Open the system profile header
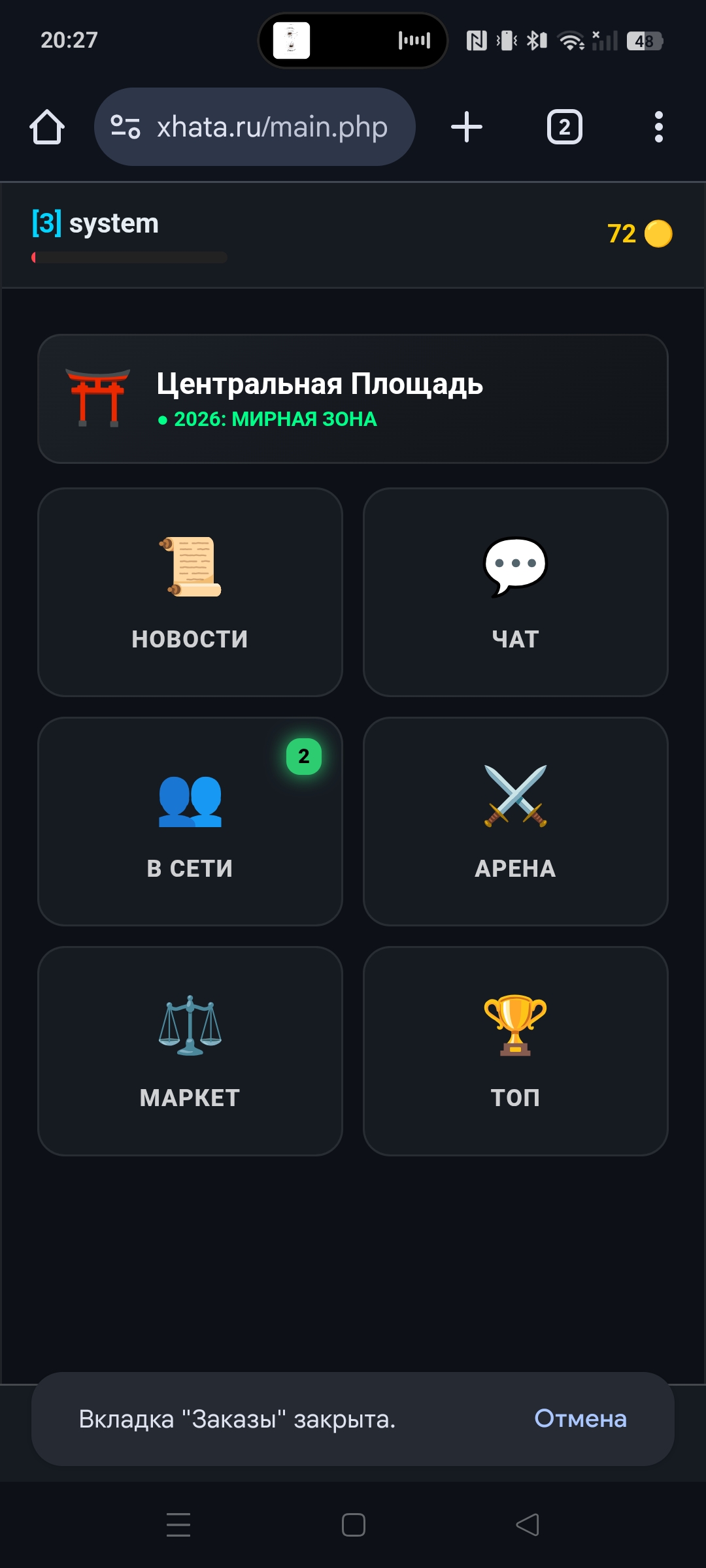 (x=95, y=224)
